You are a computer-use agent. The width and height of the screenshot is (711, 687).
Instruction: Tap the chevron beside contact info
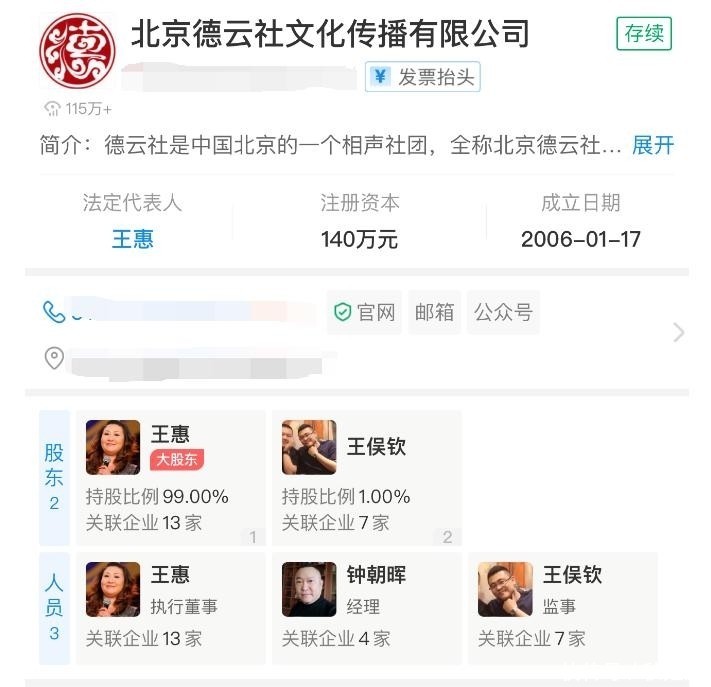point(679,333)
